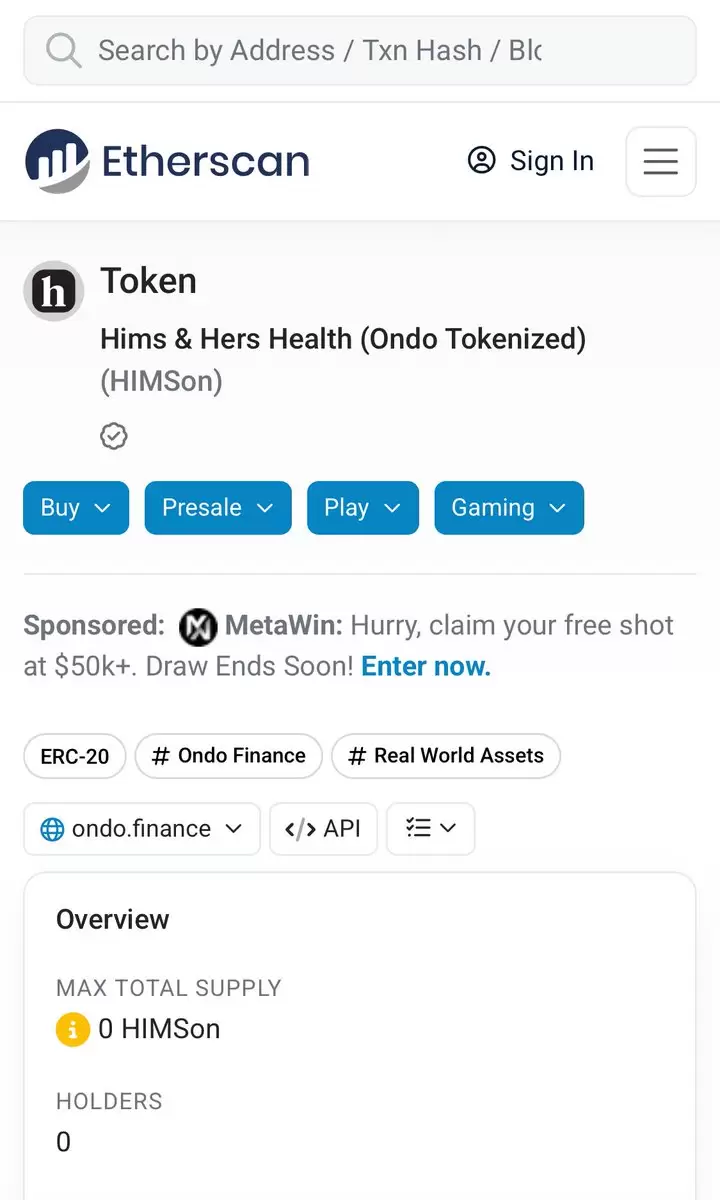Viewport: 720px width, 1200px height.
Task: Open the Real World Assets tag
Action: tap(446, 756)
